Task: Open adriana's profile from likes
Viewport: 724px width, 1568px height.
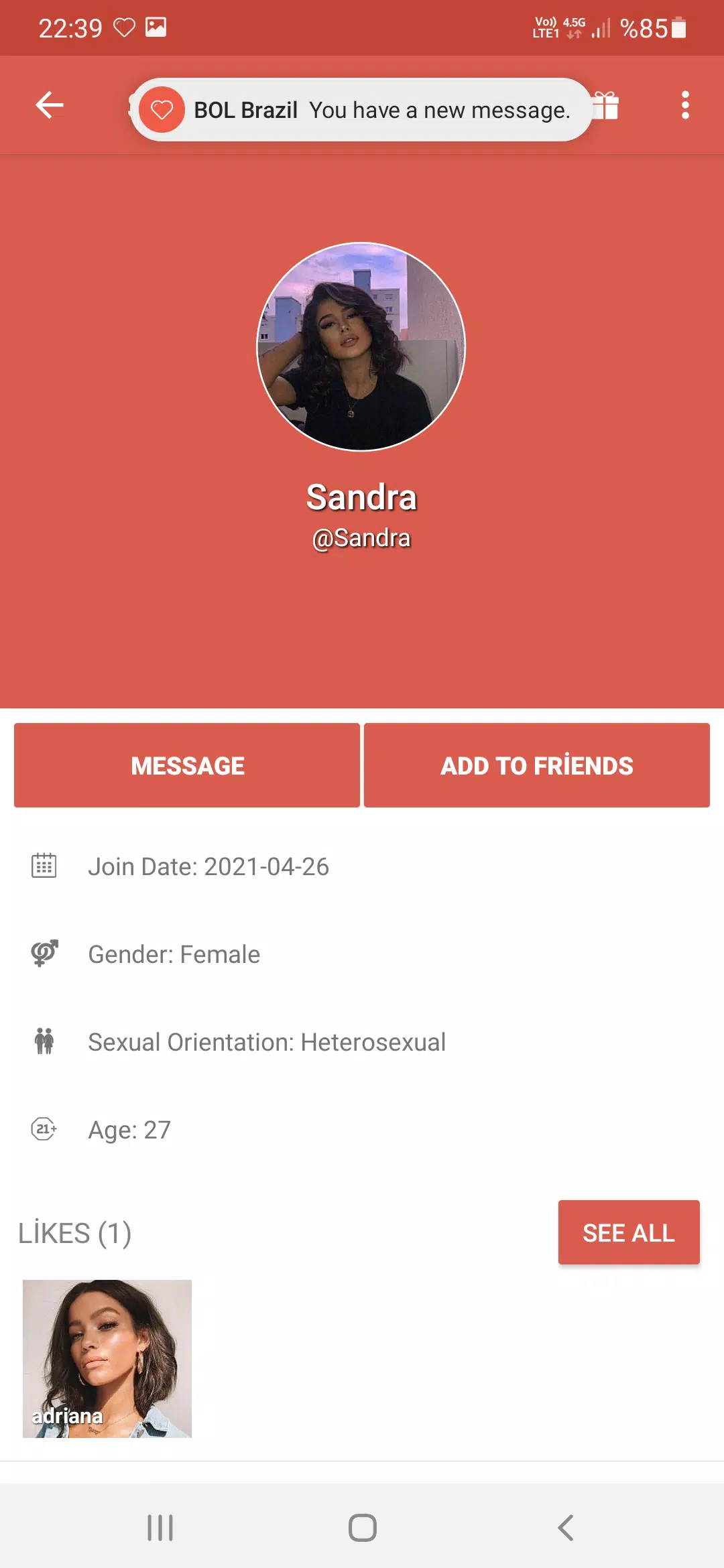Action: (107, 1358)
